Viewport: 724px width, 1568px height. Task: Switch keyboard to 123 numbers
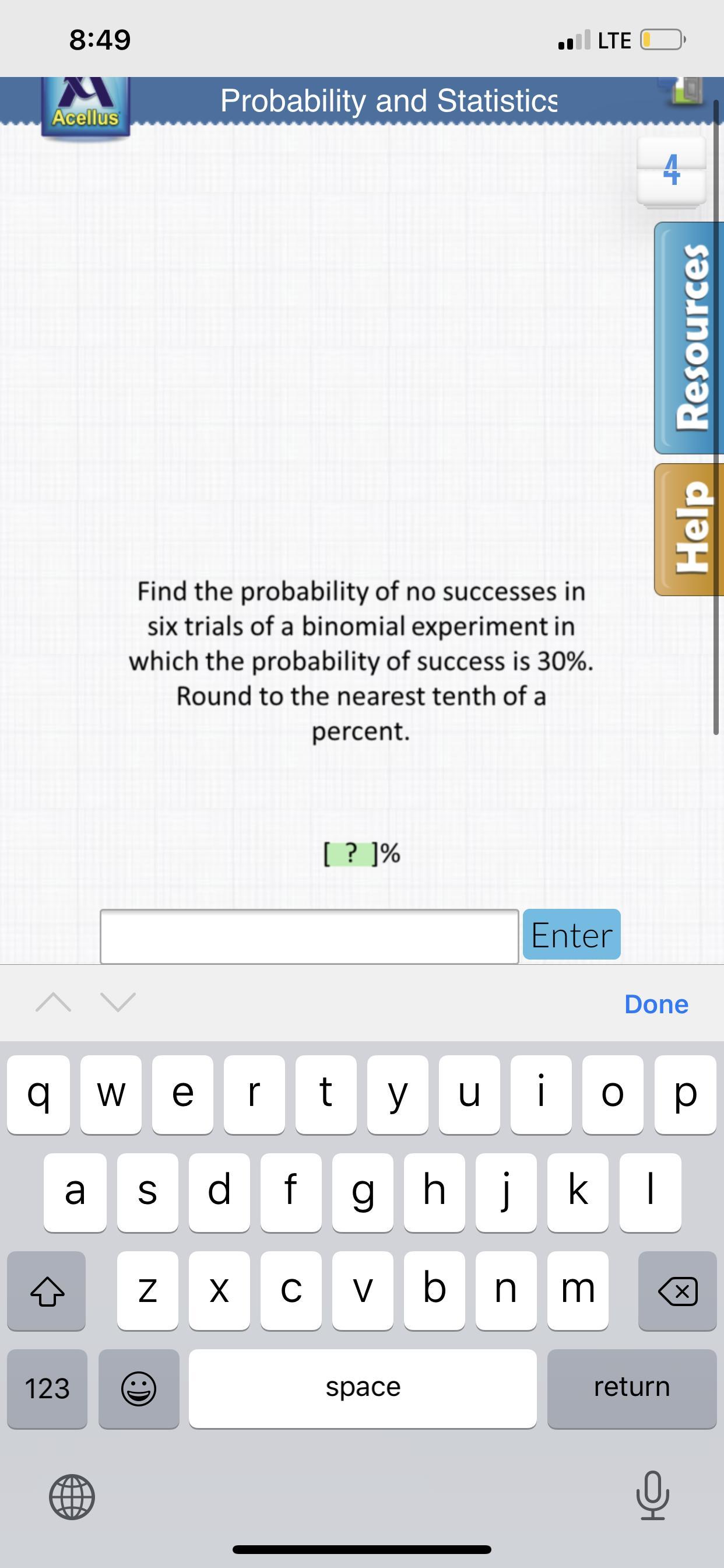point(47,1388)
